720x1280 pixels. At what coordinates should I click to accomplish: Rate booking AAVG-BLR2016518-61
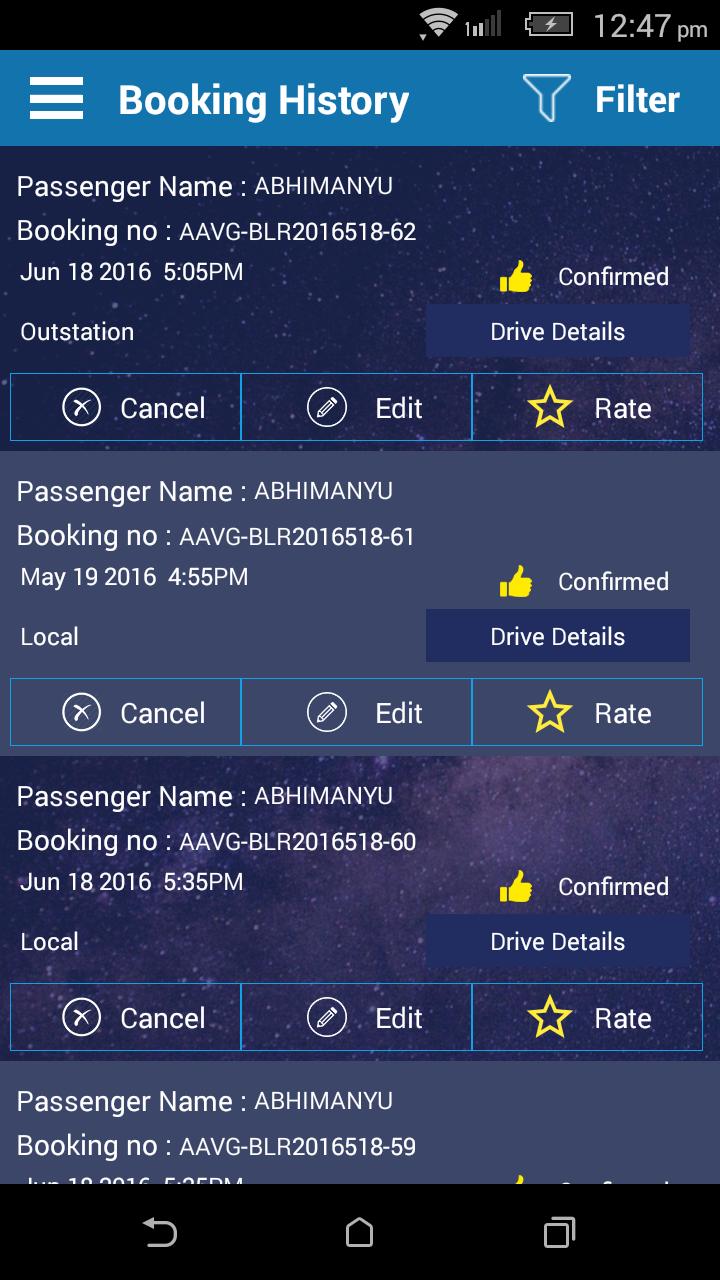pyautogui.click(x=588, y=712)
